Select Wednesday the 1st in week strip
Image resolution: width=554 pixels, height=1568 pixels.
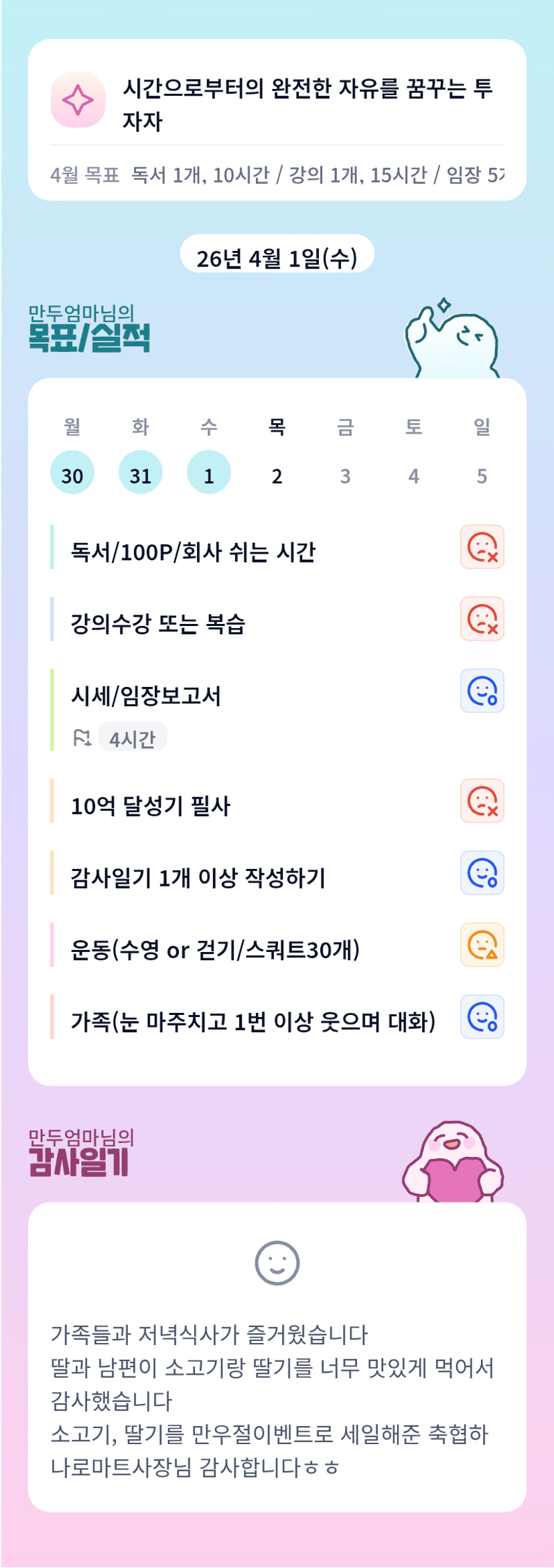[x=209, y=473]
